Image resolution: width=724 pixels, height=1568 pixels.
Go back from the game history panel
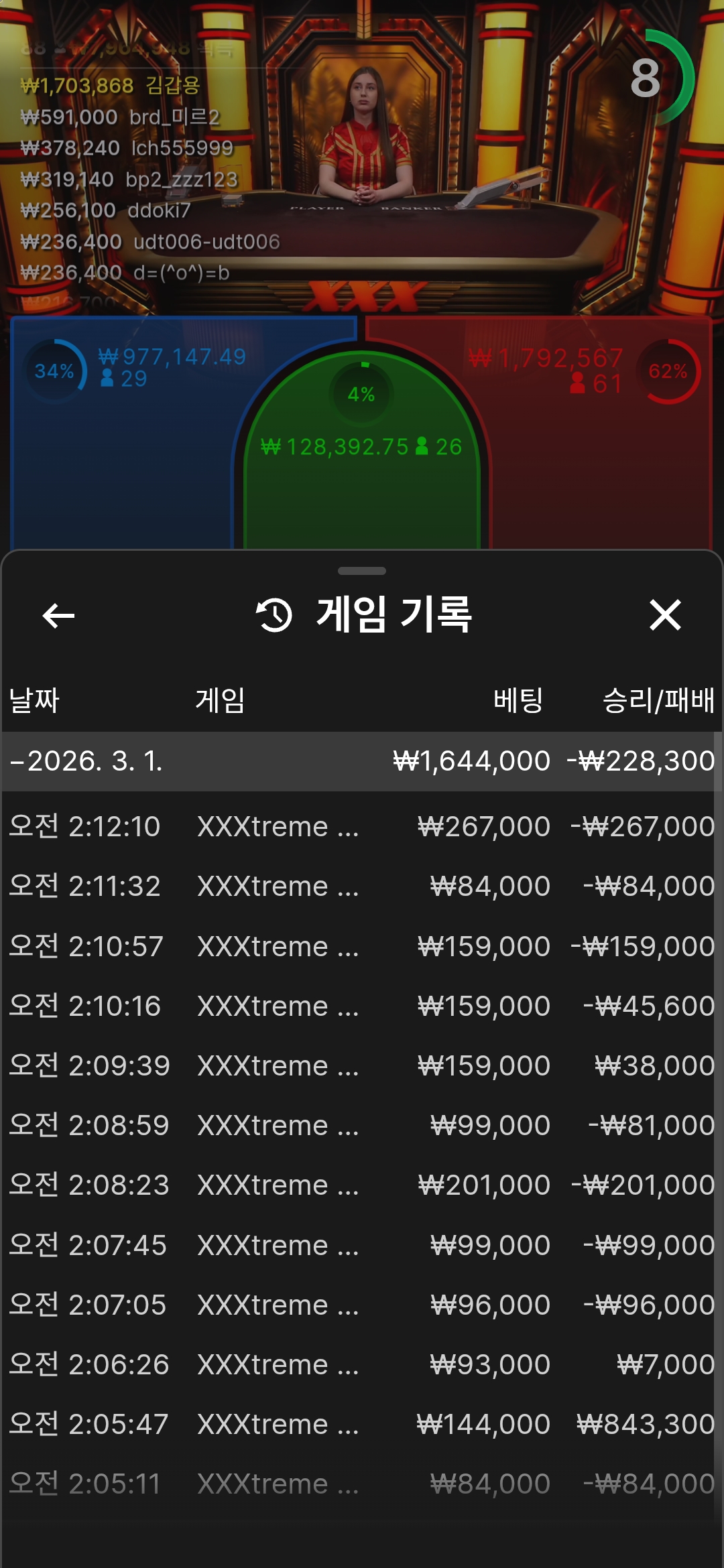(58, 615)
